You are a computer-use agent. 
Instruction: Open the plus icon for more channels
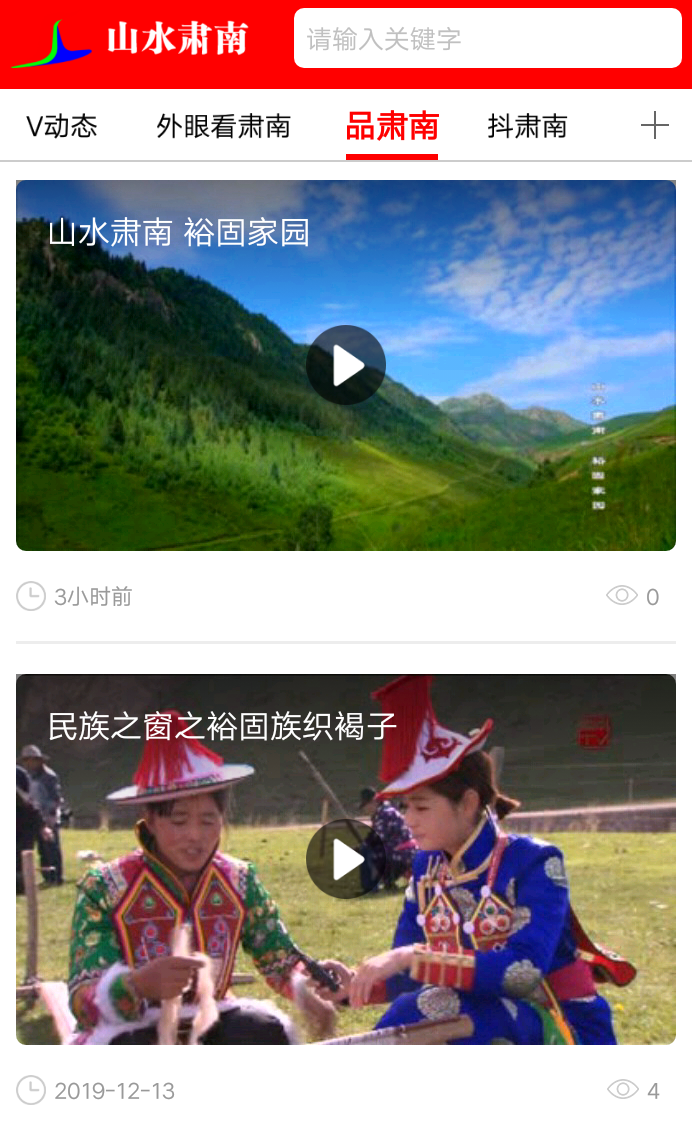[x=654, y=125]
